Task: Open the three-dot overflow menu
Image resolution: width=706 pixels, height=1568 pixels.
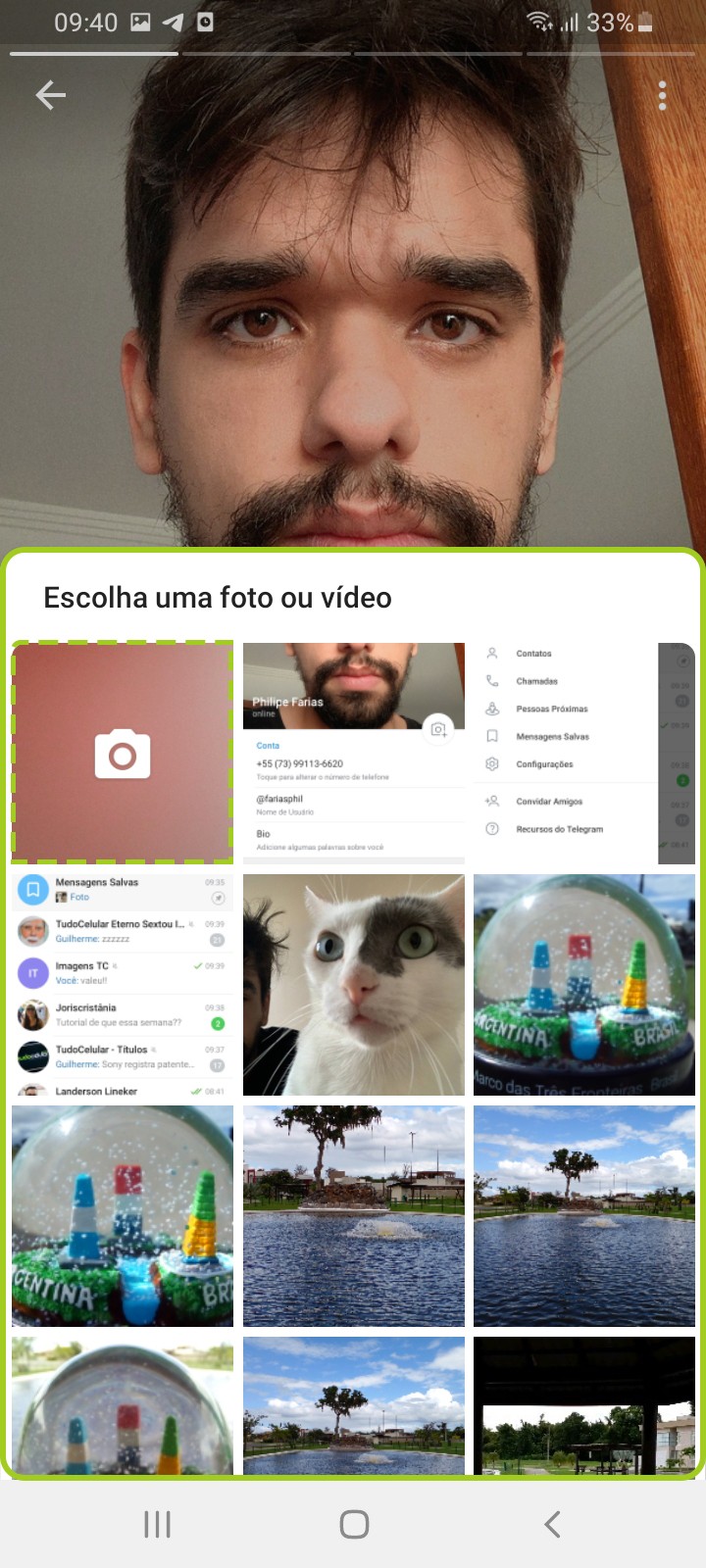Action: click(663, 95)
